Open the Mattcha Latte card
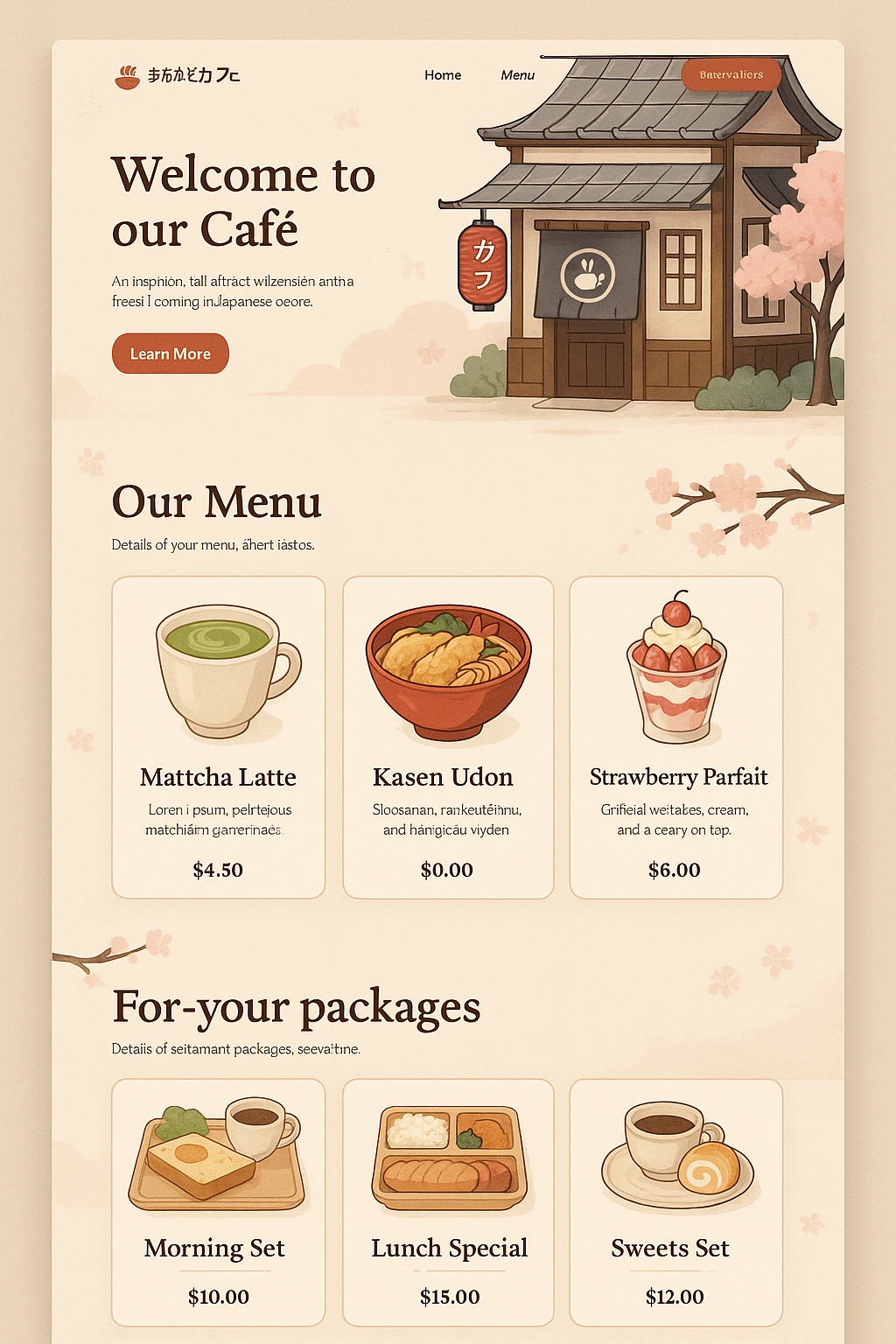Screen dimensions: 896x1344 click(219, 737)
